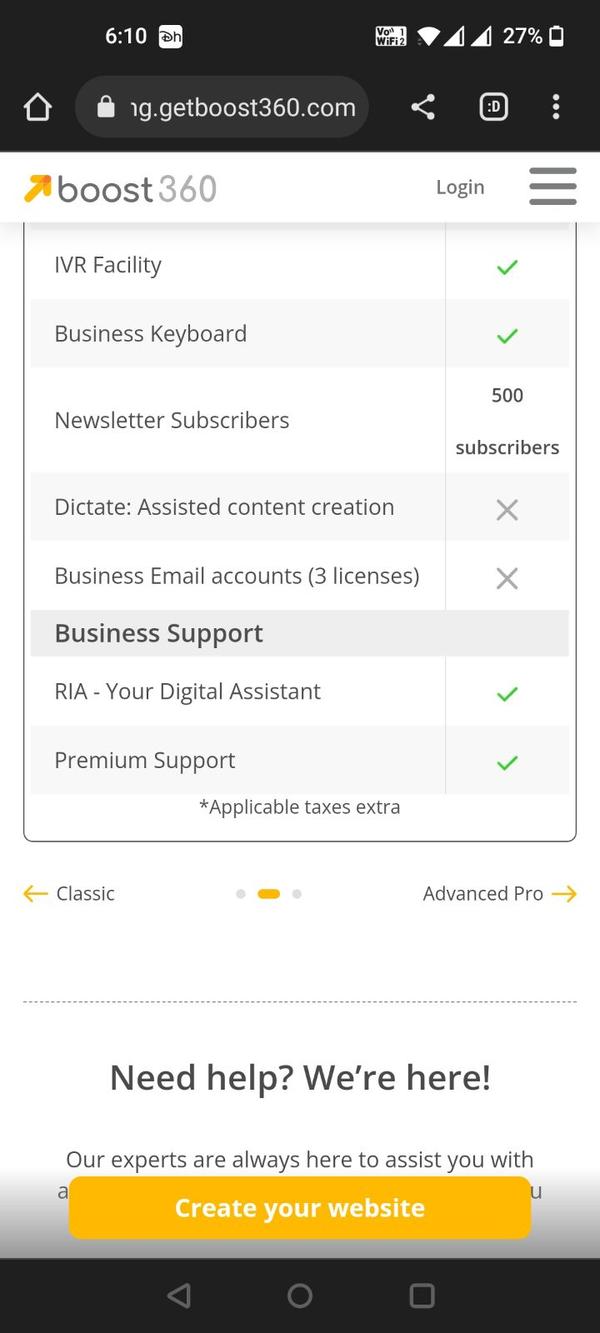Share this page
The height and width of the screenshot is (1333, 600).
[x=423, y=107]
